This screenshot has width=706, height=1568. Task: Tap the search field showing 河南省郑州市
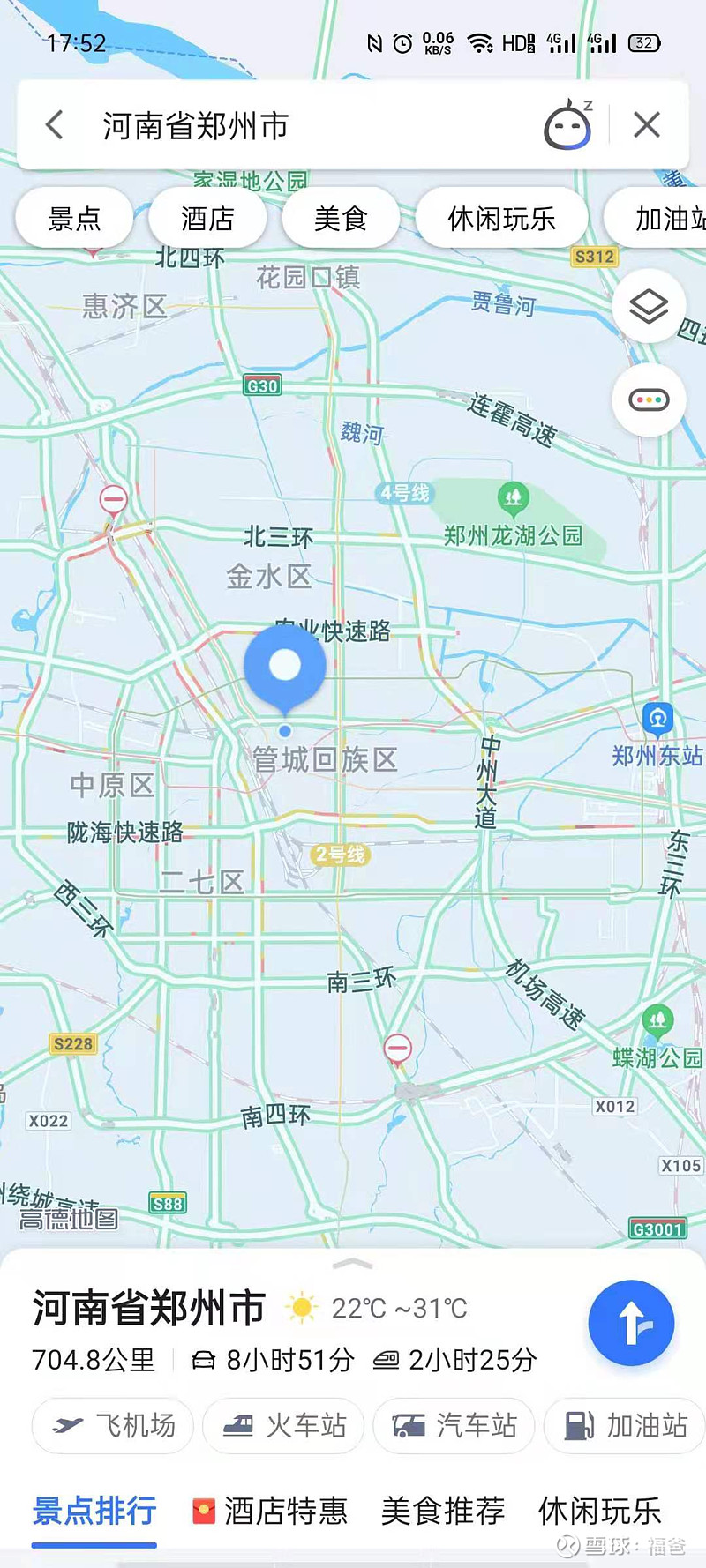pos(265,124)
